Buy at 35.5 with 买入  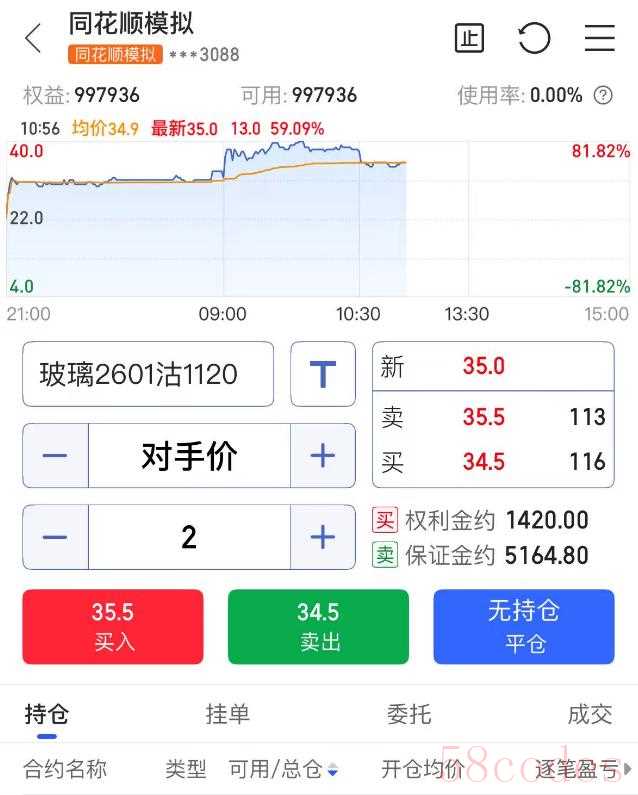(113, 626)
